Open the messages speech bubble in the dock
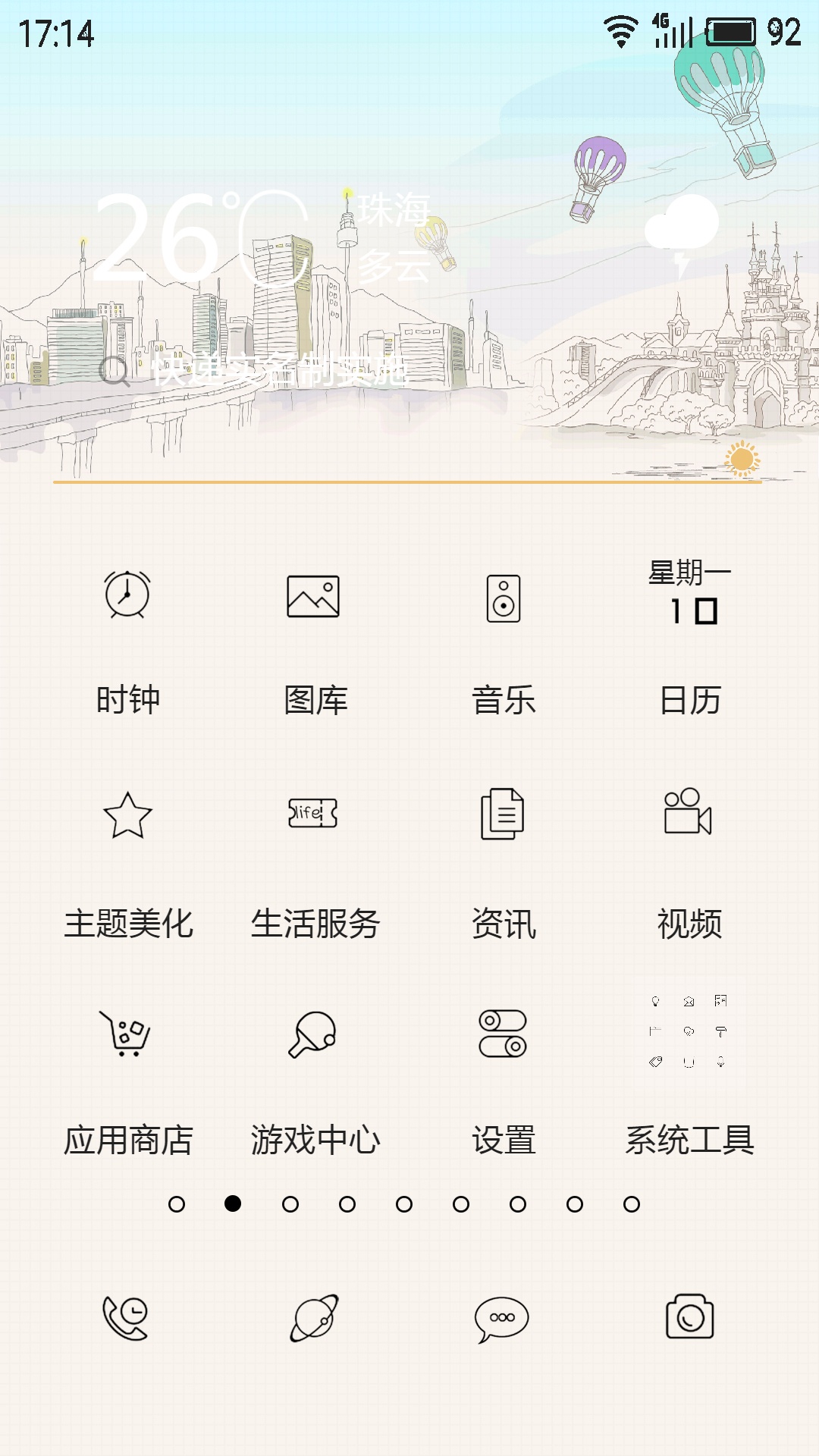Screen dimensions: 819x1456 coord(502,1318)
